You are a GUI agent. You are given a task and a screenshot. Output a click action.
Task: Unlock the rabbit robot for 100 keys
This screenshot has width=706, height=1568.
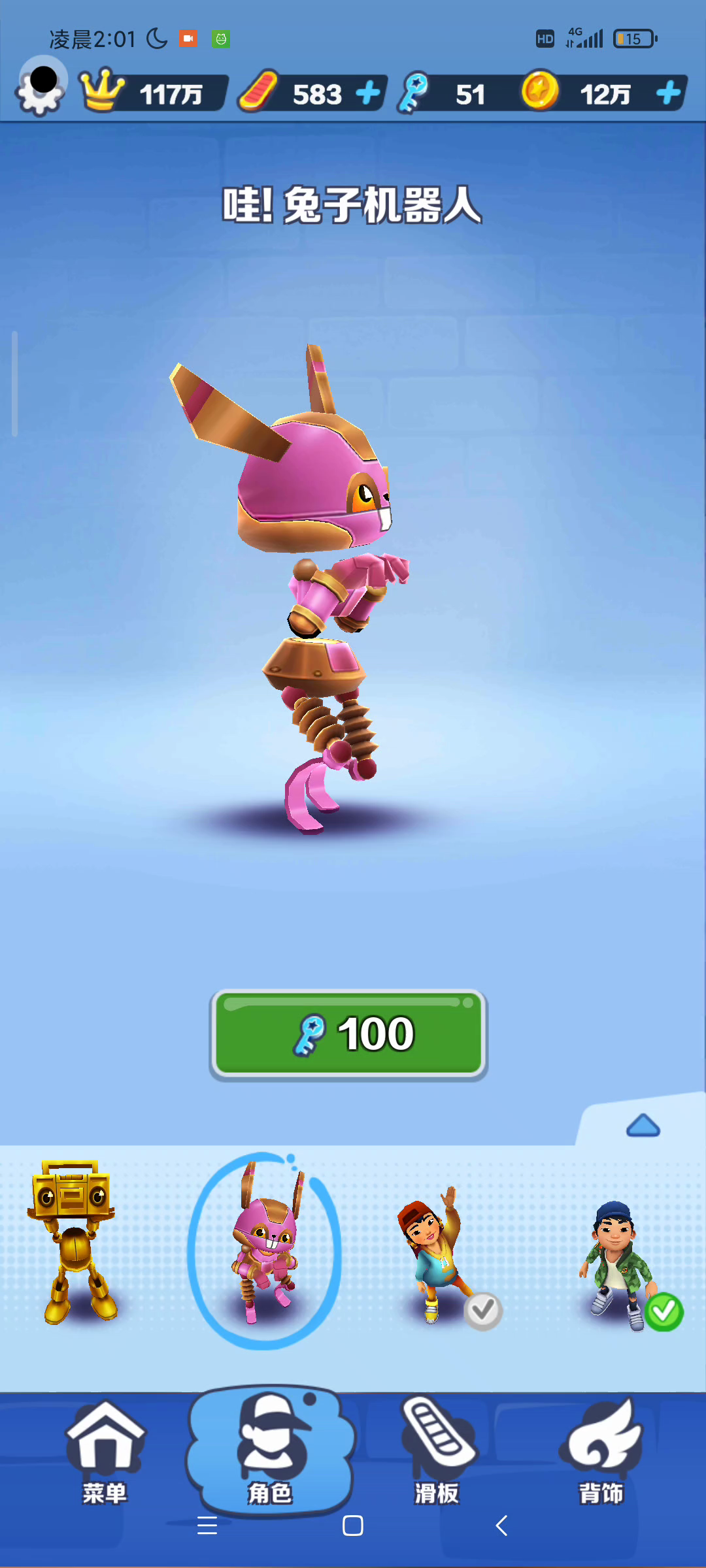pyautogui.click(x=348, y=1034)
